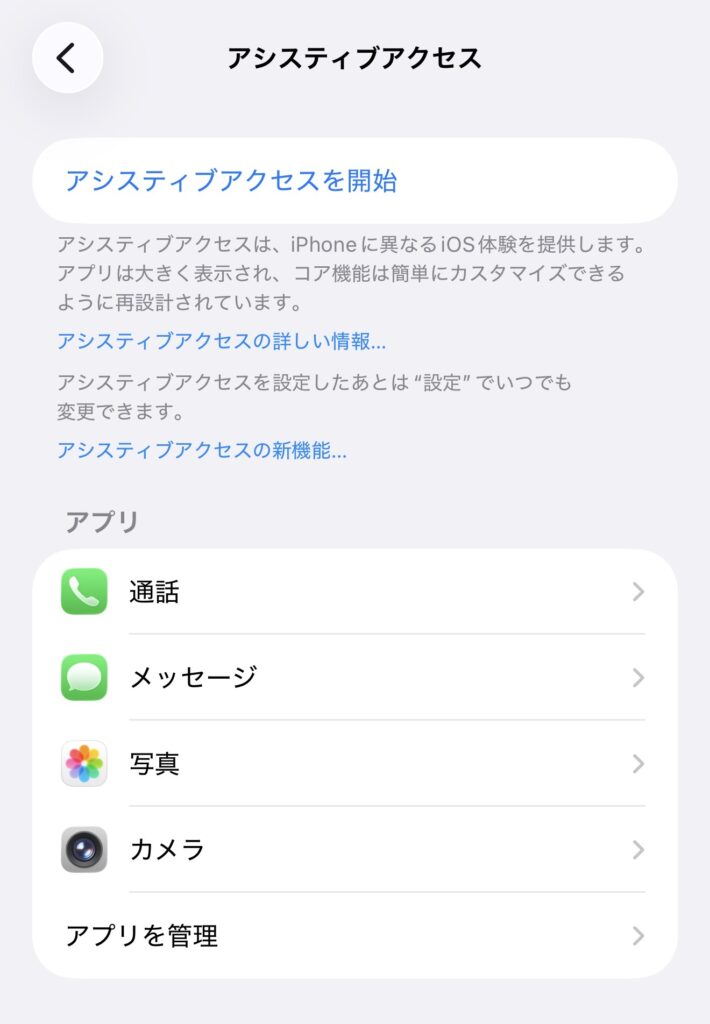Open アシスティブアクセスの新機能 link
The image size is (710, 1024).
tap(201, 450)
